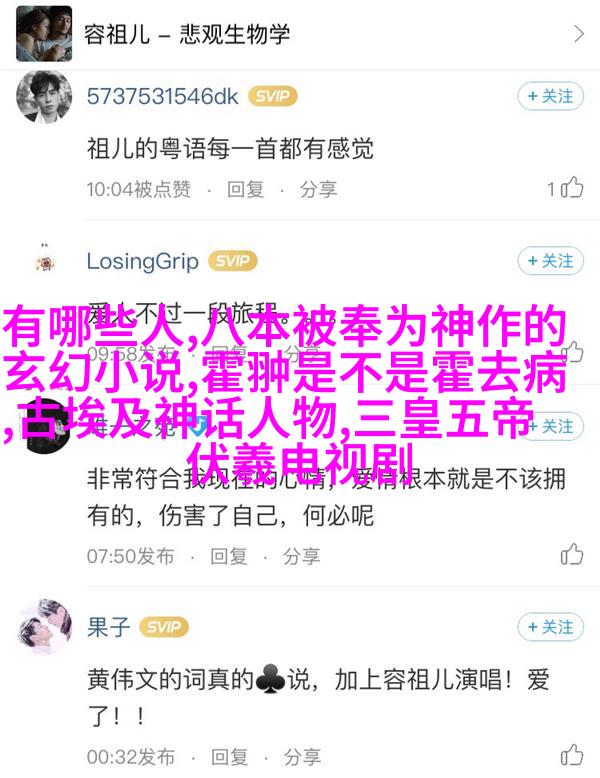The image size is (600, 778).
Task: Open 5737531546dk's profile avatar
Action: (44, 97)
